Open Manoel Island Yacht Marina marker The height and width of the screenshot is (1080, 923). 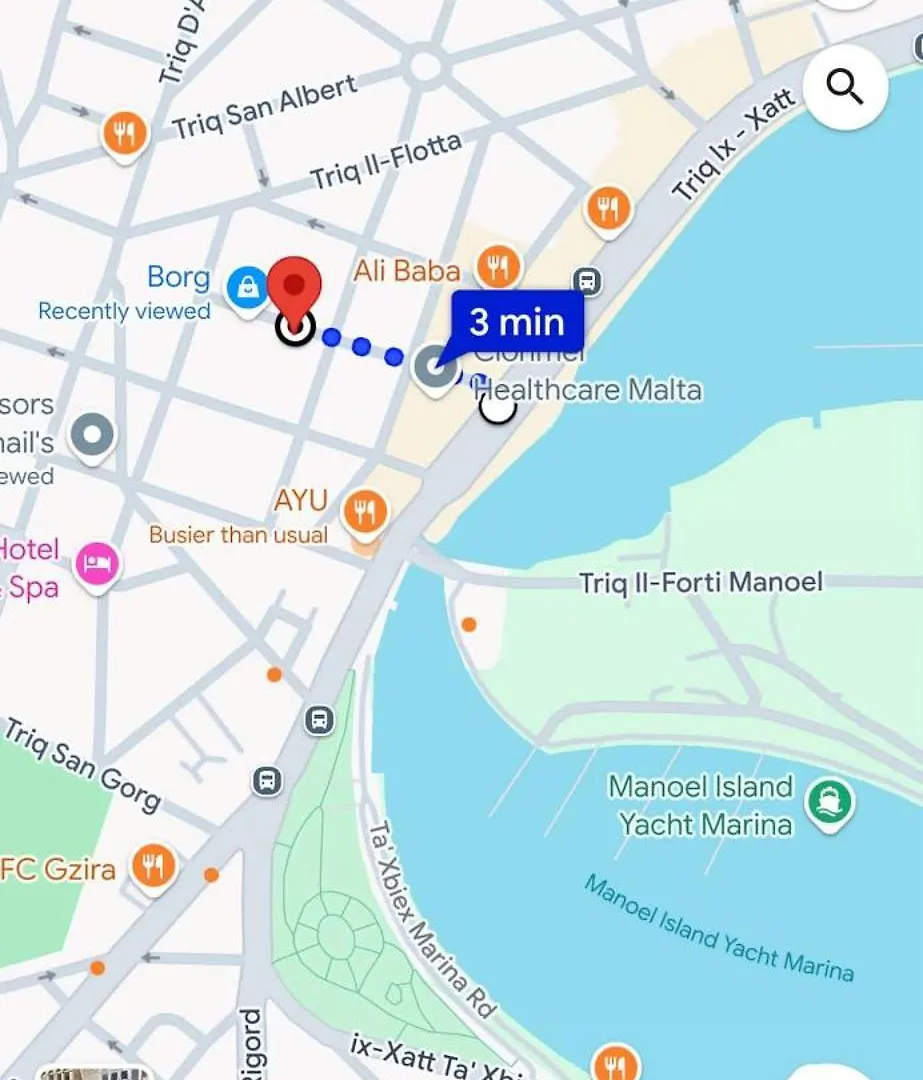(x=829, y=801)
